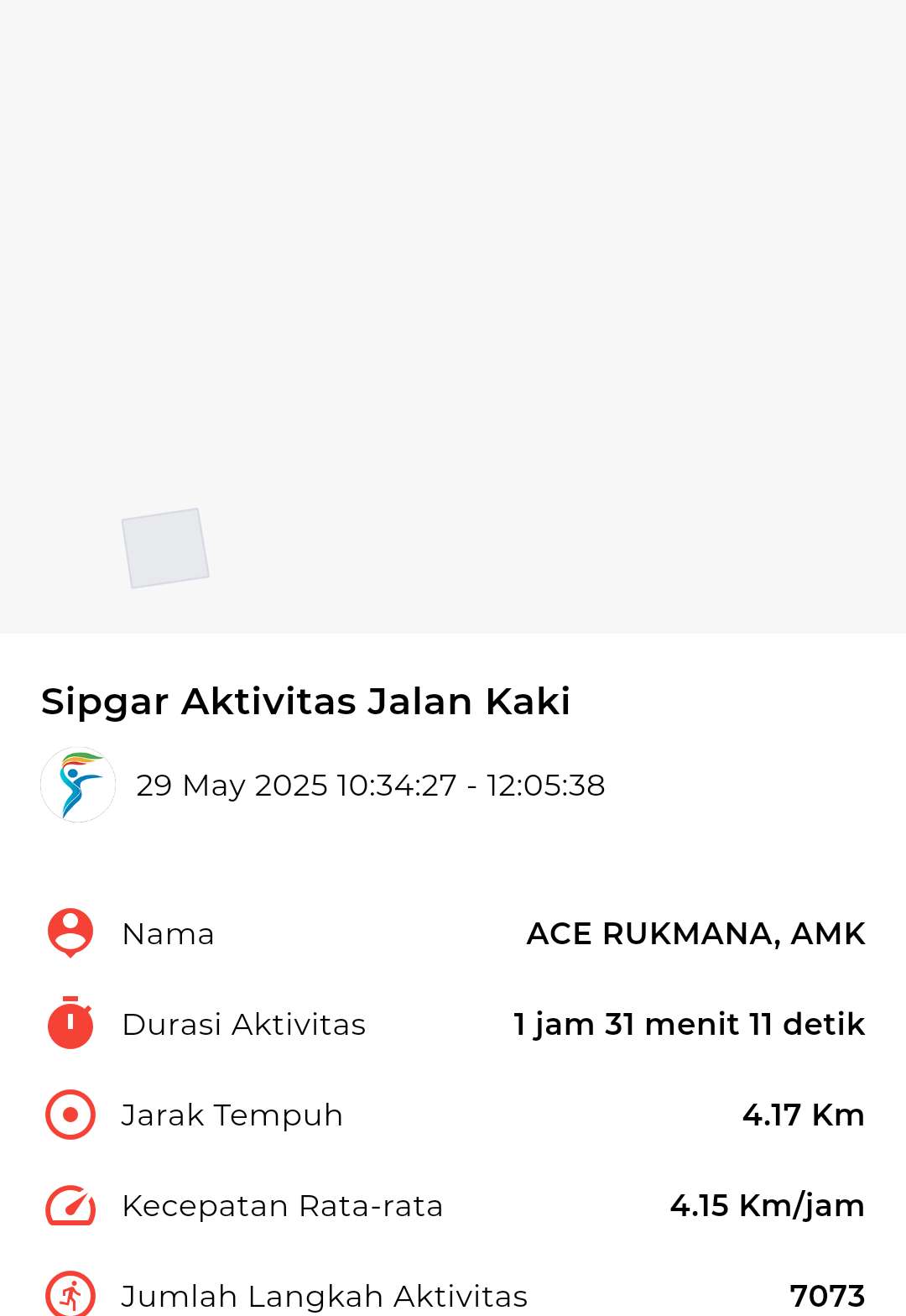The height and width of the screenshot is (1316, 906).
Task: Select the distance value 4.17 Km
Action: pyautogui.click(x=803, y=1115)
